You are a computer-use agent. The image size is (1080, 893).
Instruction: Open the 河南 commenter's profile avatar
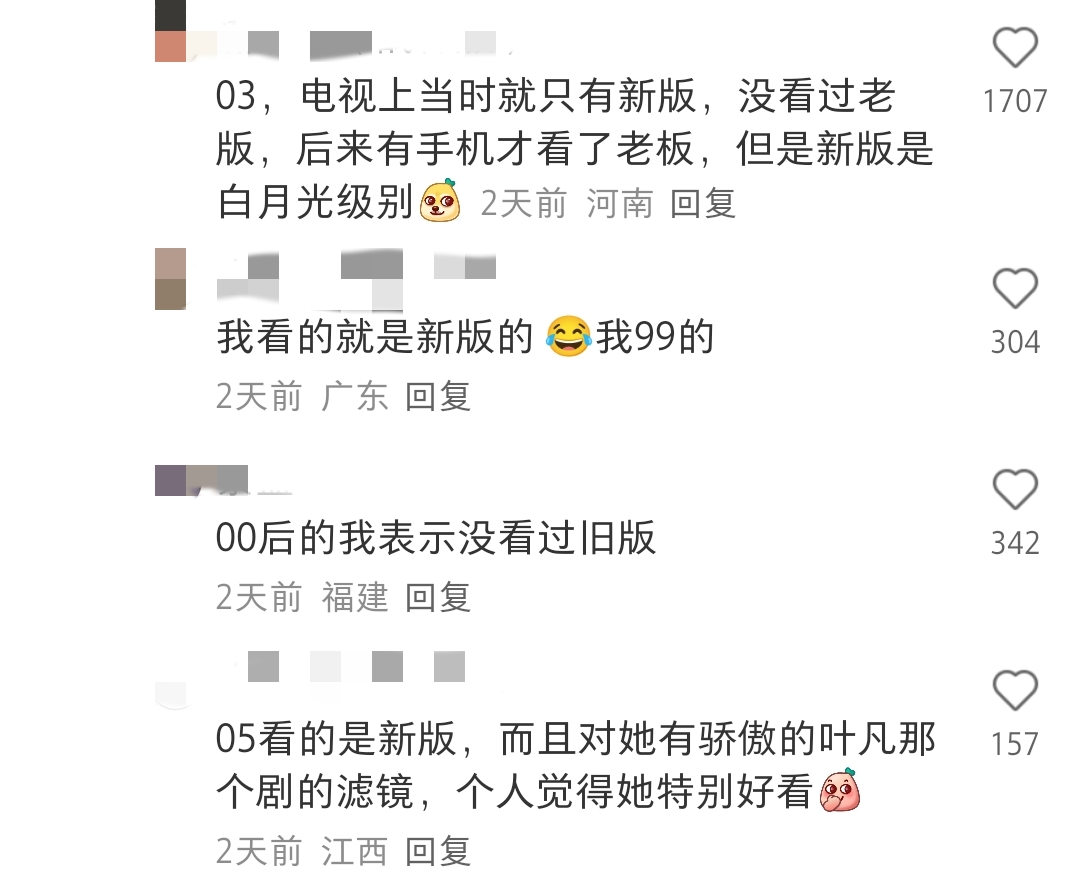click(171, 32)
